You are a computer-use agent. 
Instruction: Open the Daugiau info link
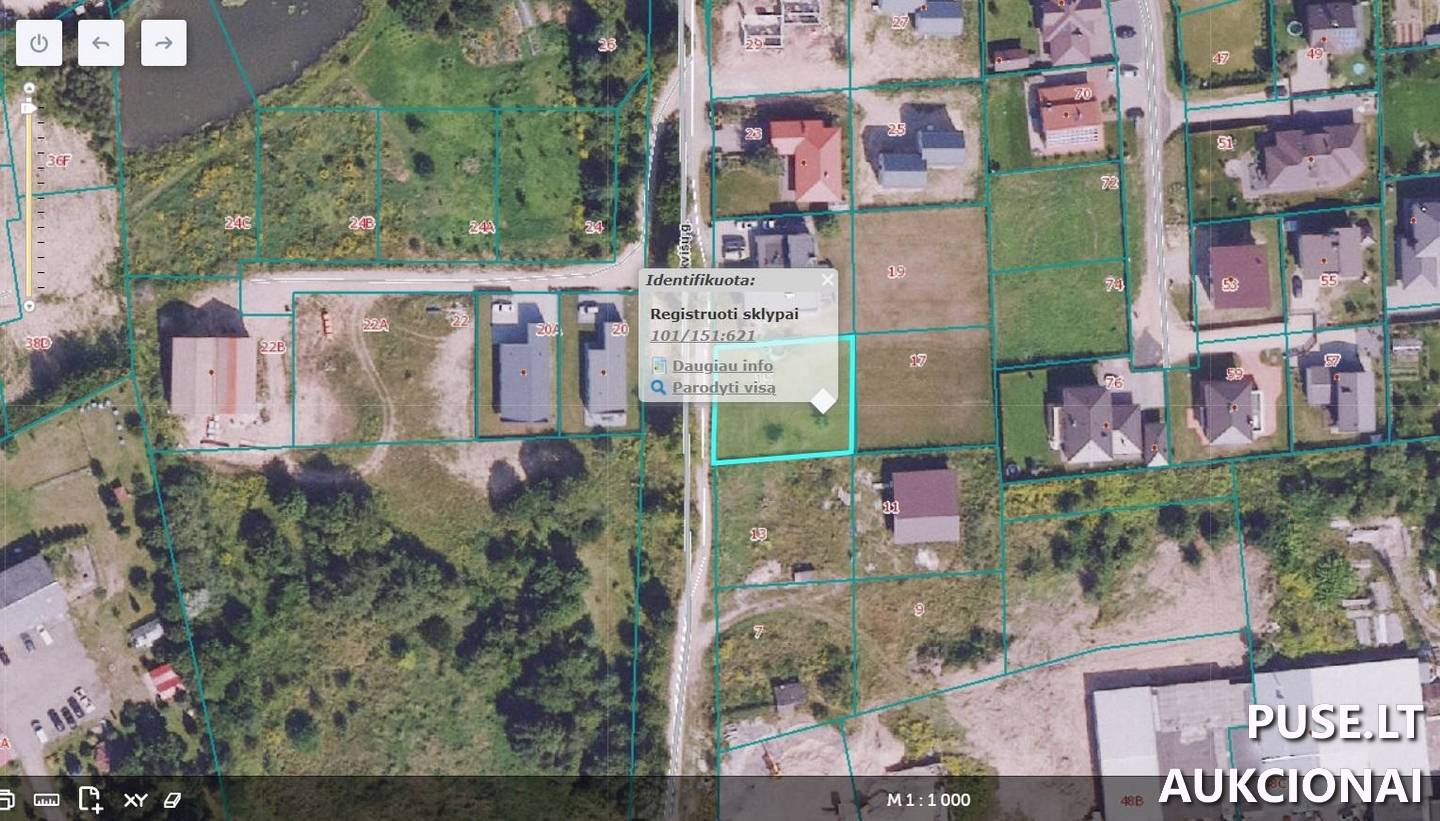(721, 366)
